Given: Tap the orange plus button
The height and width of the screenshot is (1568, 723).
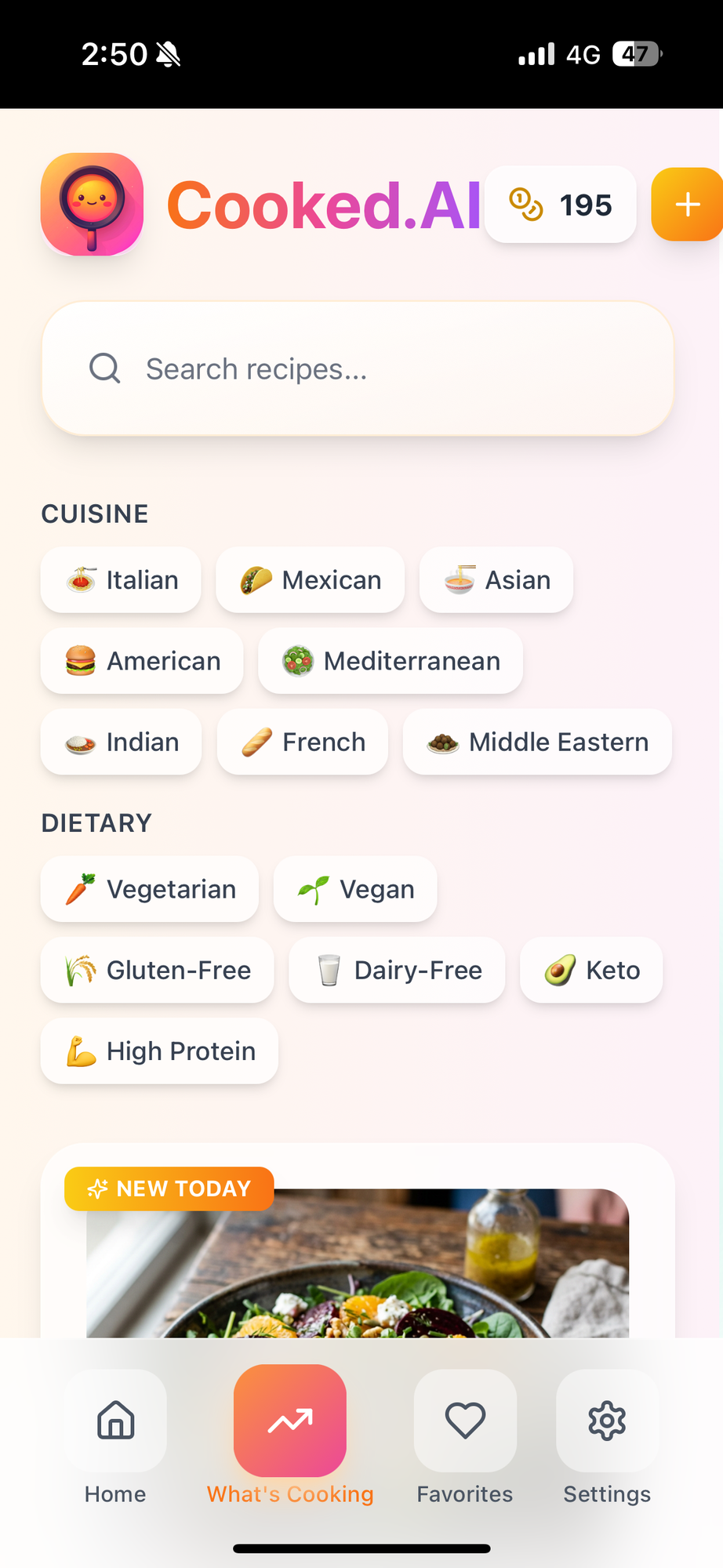Looking at the screenshot, I should 687,205.
